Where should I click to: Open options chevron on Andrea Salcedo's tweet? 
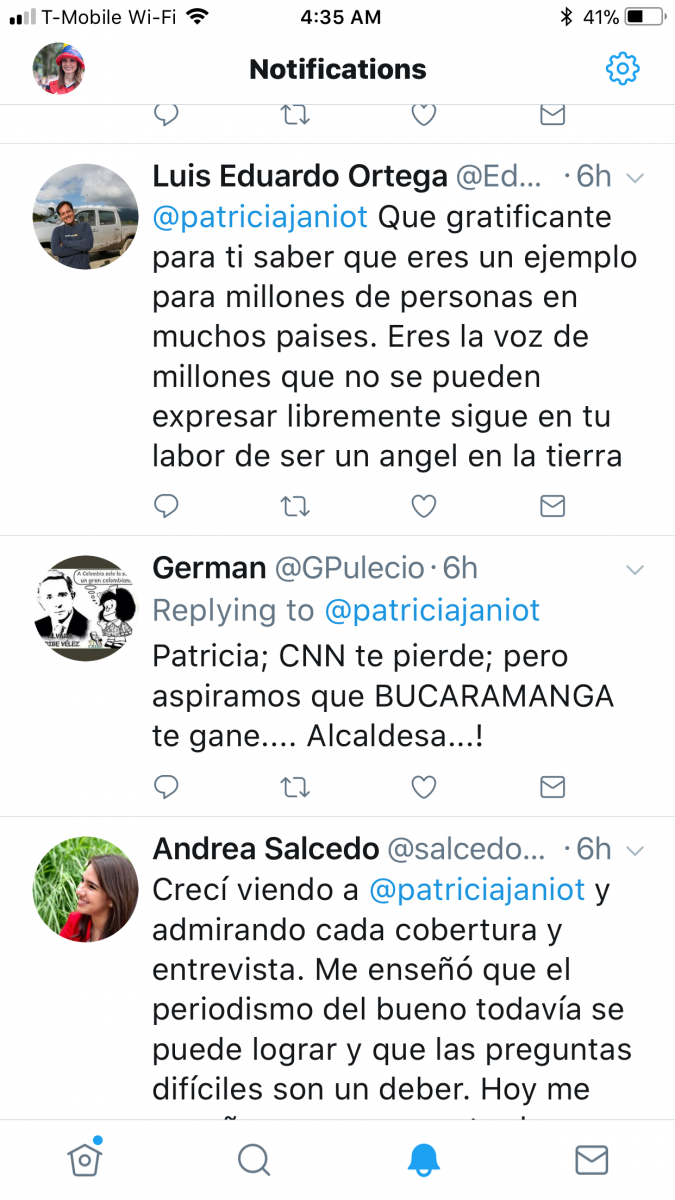tap(634, 851)
